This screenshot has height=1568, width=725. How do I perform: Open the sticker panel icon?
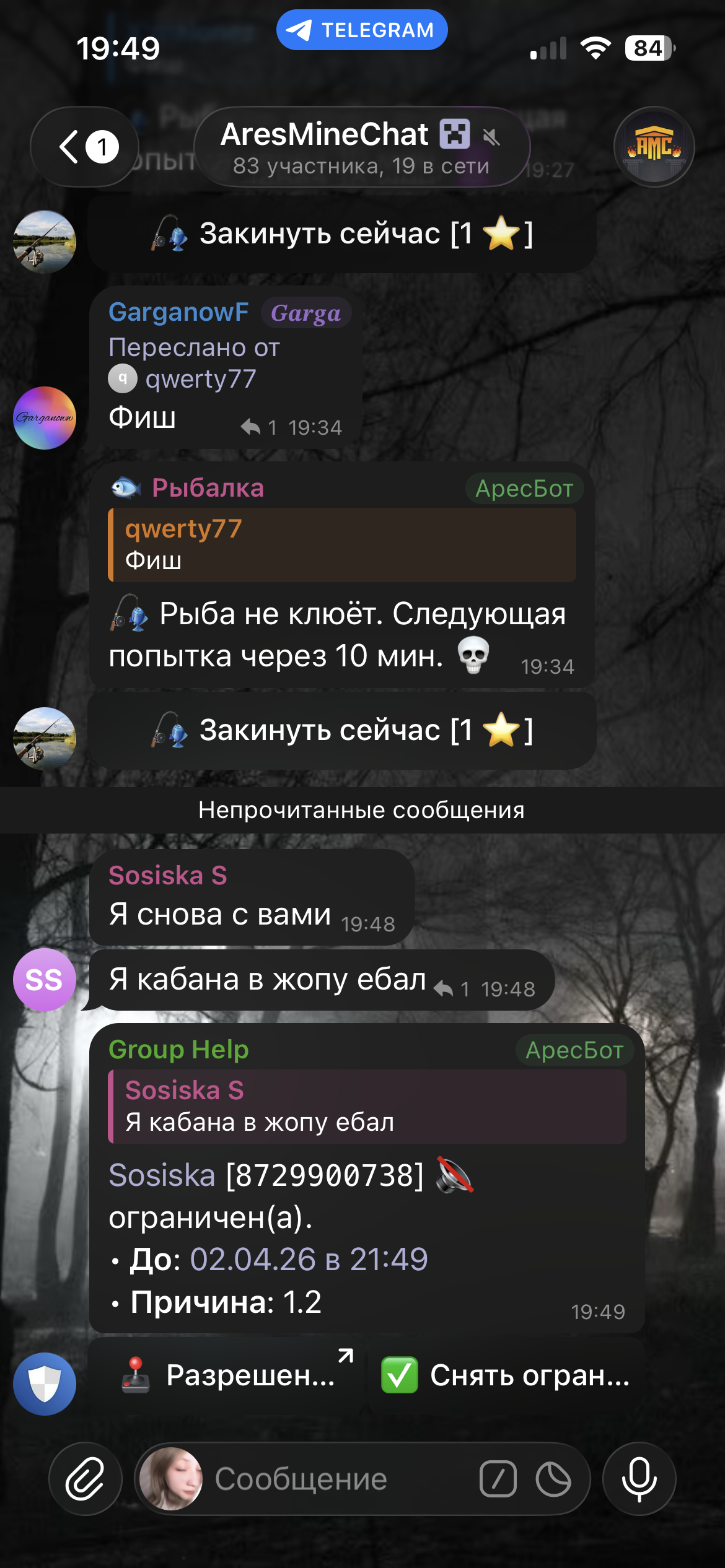click(x=553, y=1479)
